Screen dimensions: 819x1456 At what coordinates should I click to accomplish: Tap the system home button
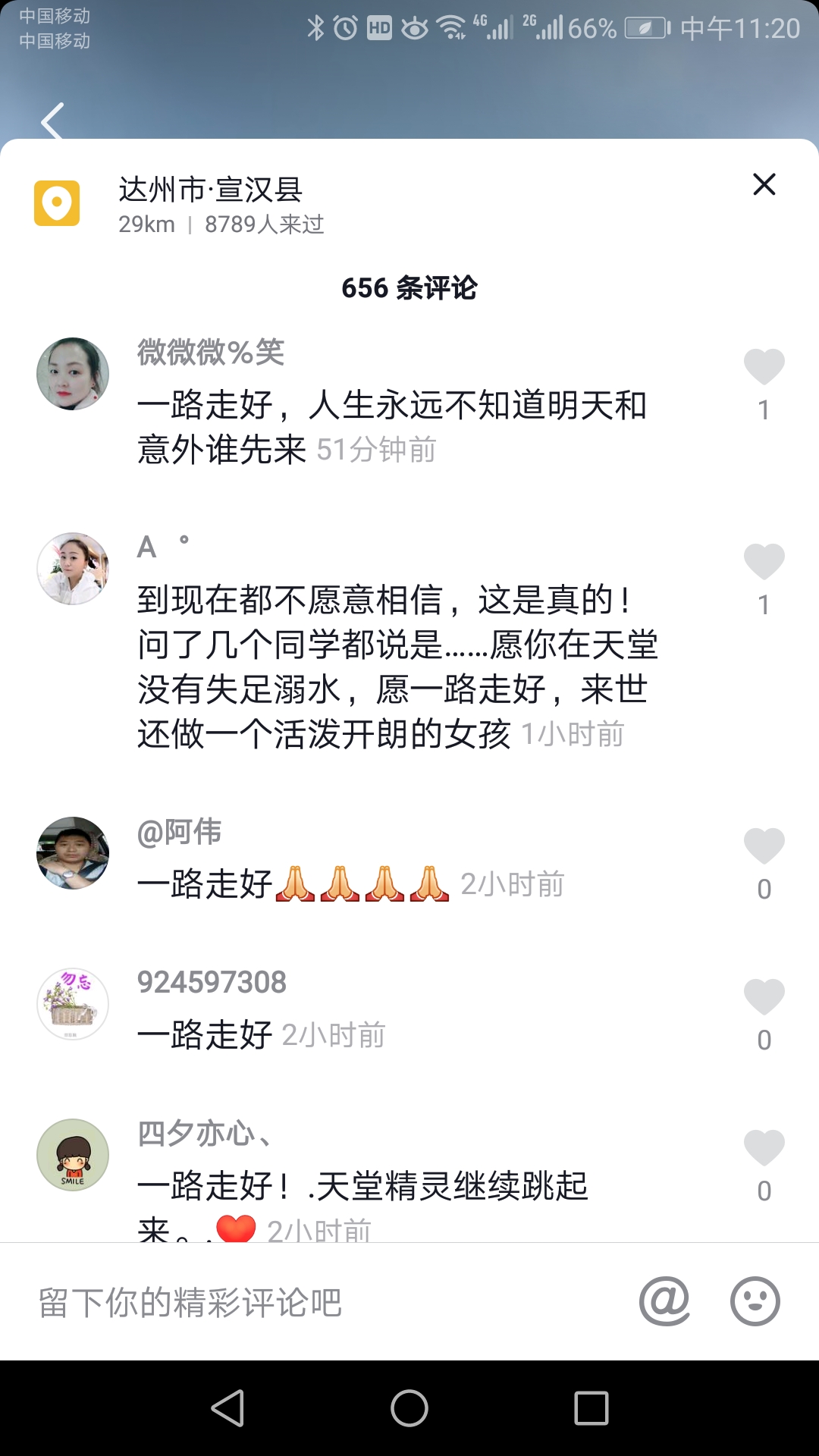[409, 1408]
